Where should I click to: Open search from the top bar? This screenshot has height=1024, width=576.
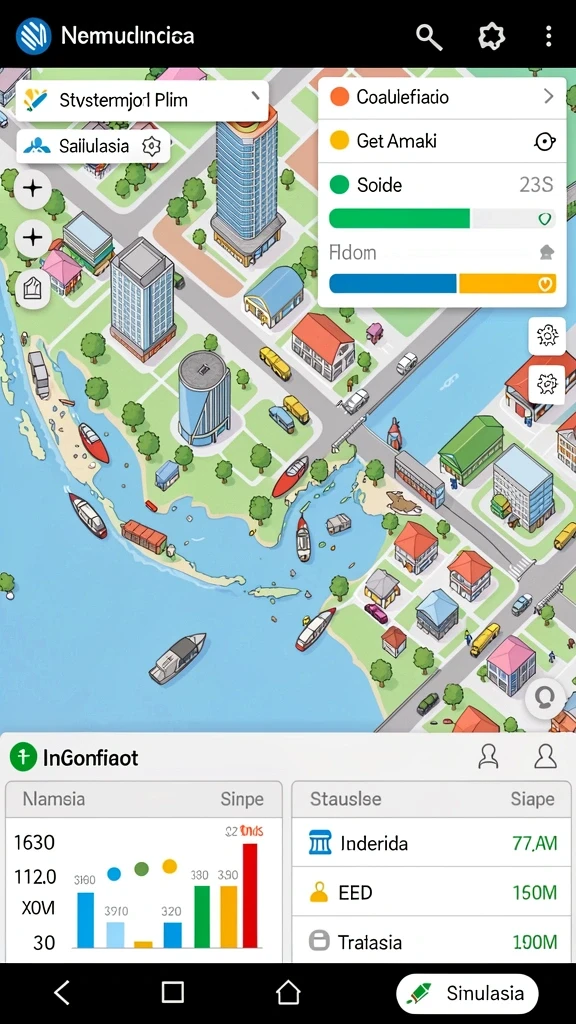429,37
